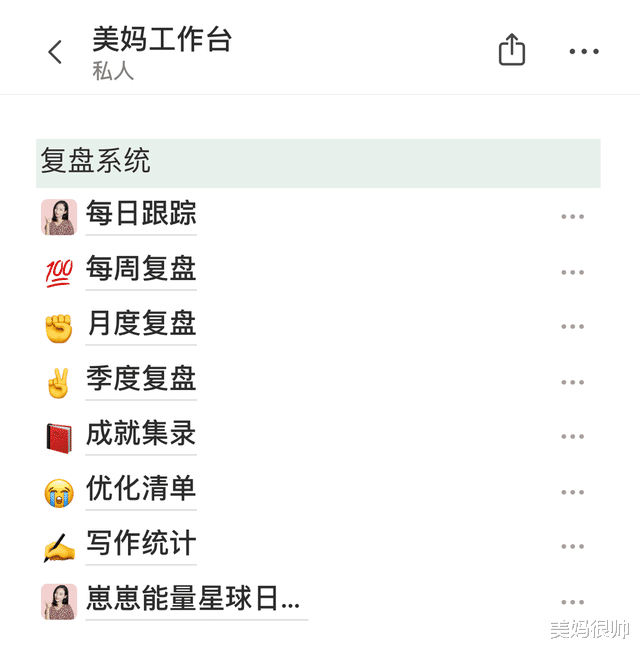Open the 季度复盘 page
640x652 pixels.
pos(141,379)
